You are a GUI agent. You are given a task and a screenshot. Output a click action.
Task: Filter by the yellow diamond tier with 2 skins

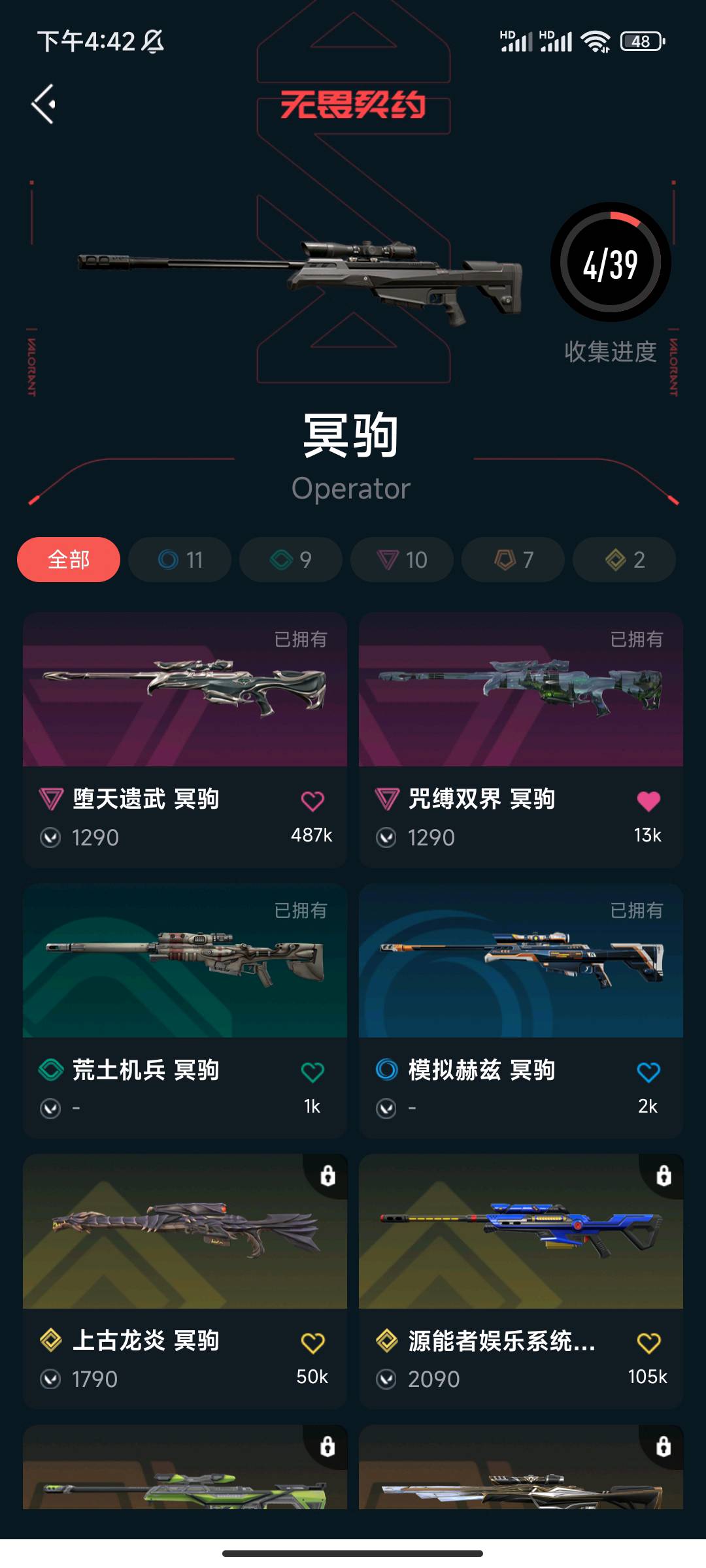[624, 560]
